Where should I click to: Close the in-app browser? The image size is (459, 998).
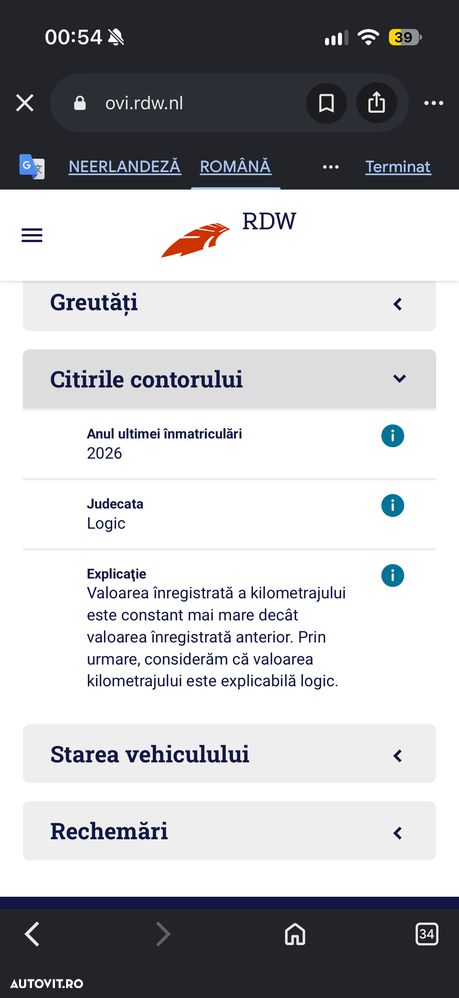point(25,103)
